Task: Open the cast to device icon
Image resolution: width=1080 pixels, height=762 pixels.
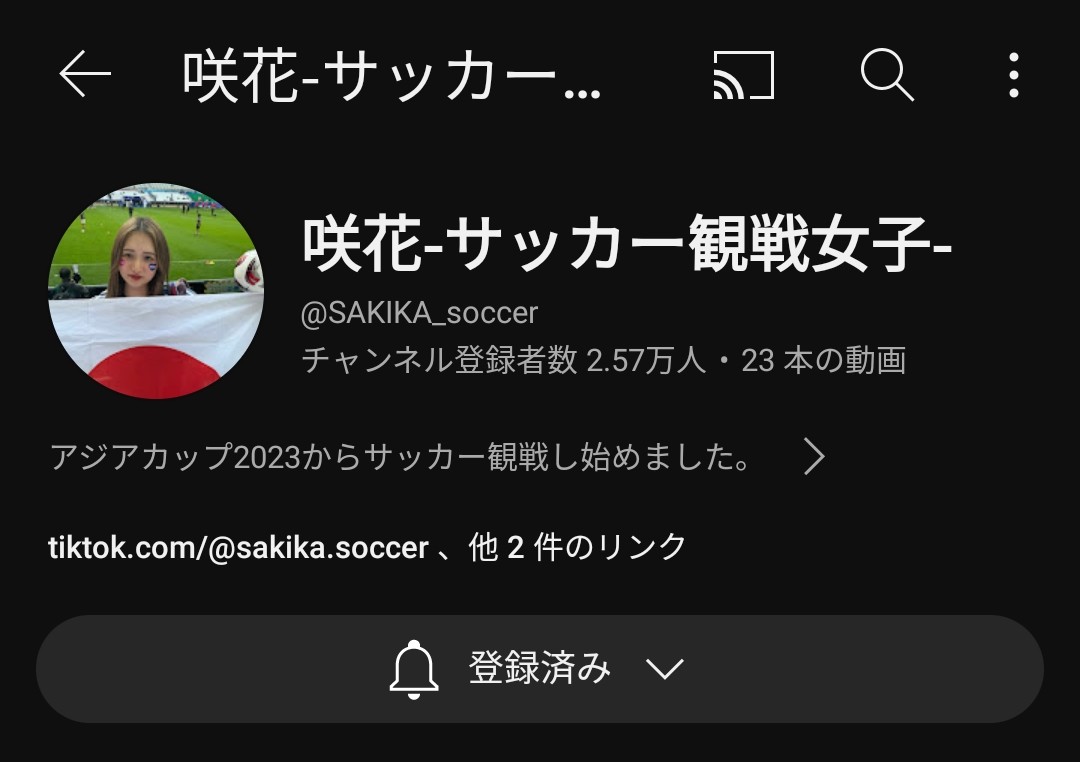Action: (743, 75)
